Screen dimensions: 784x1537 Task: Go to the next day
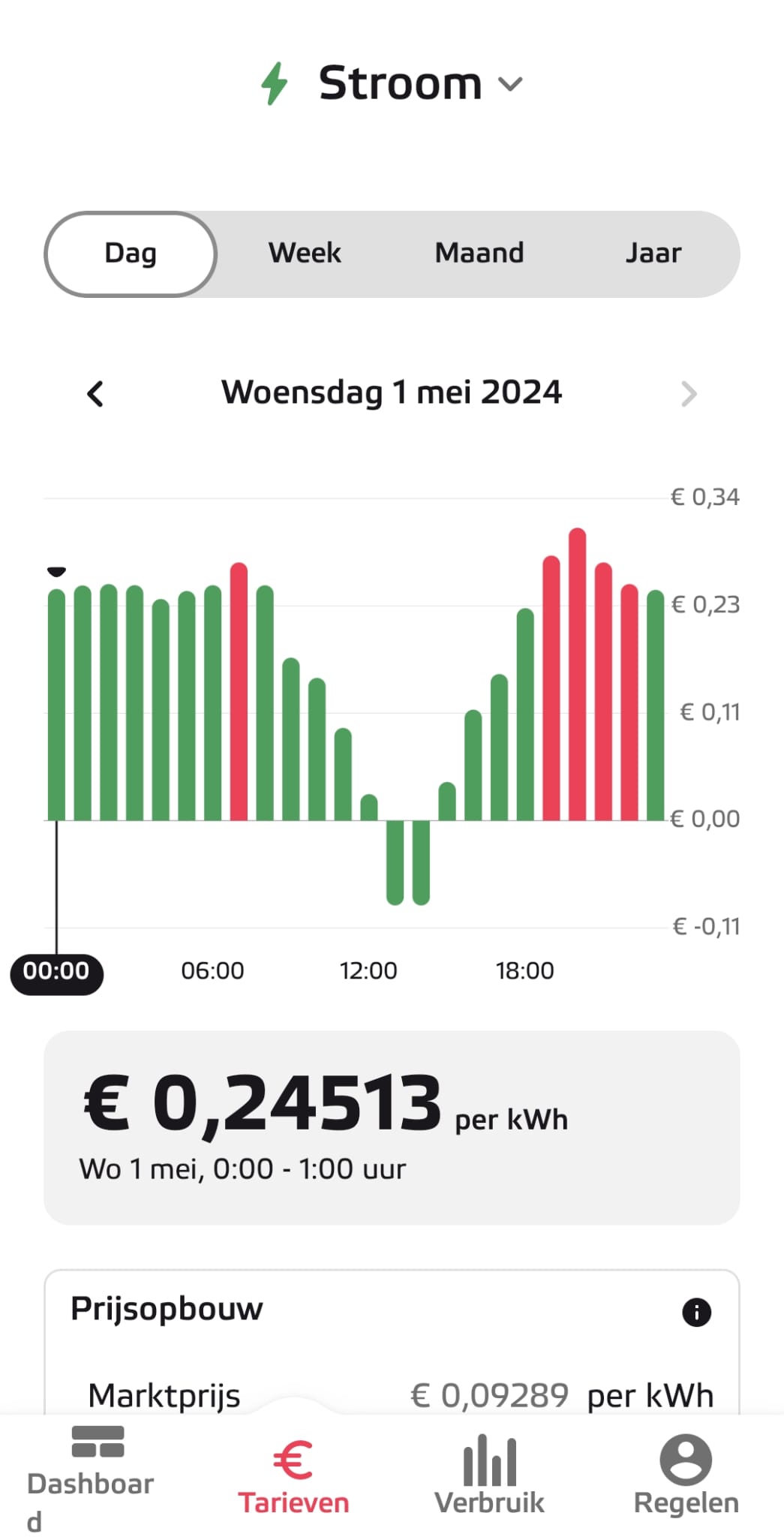pos(688,394)
